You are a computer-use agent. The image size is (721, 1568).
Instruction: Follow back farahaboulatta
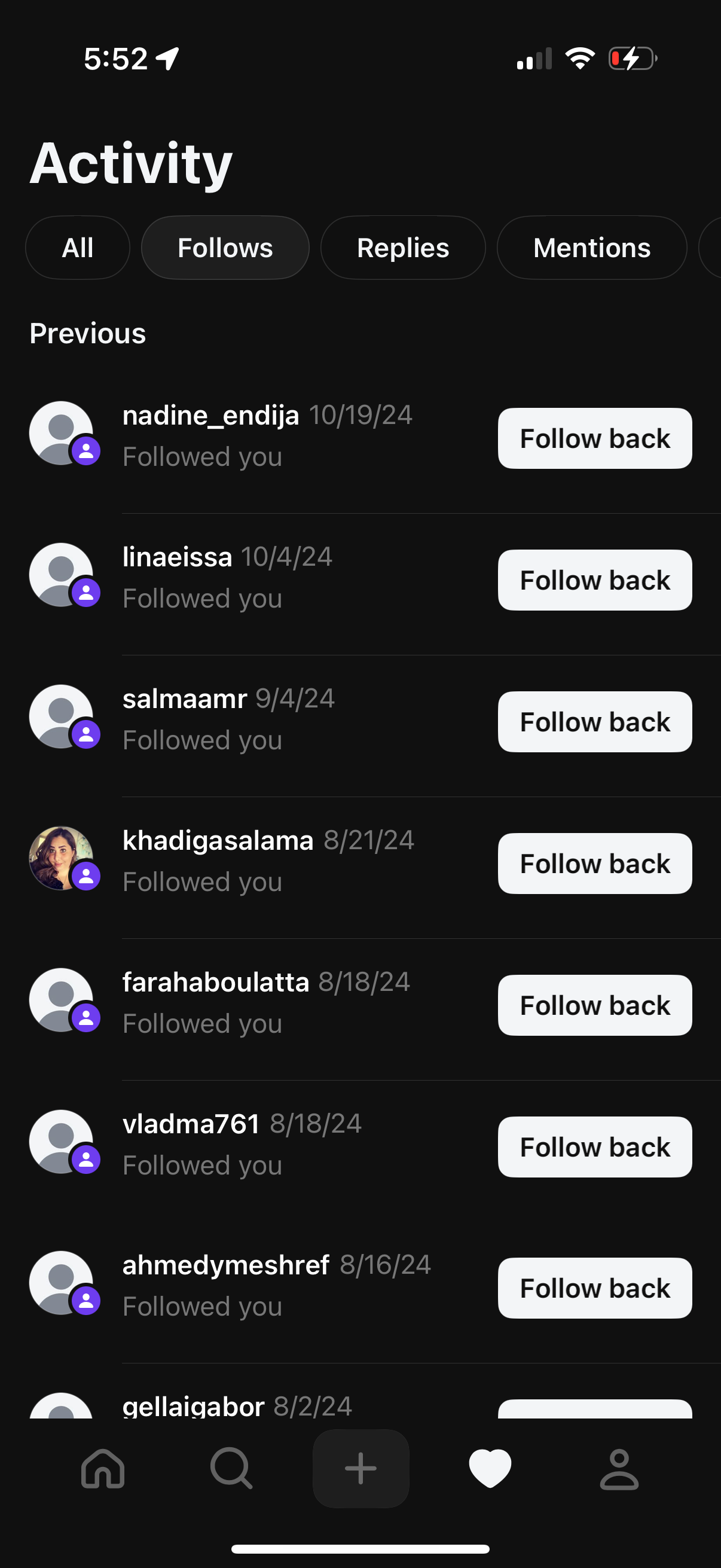click(594, 1006)
